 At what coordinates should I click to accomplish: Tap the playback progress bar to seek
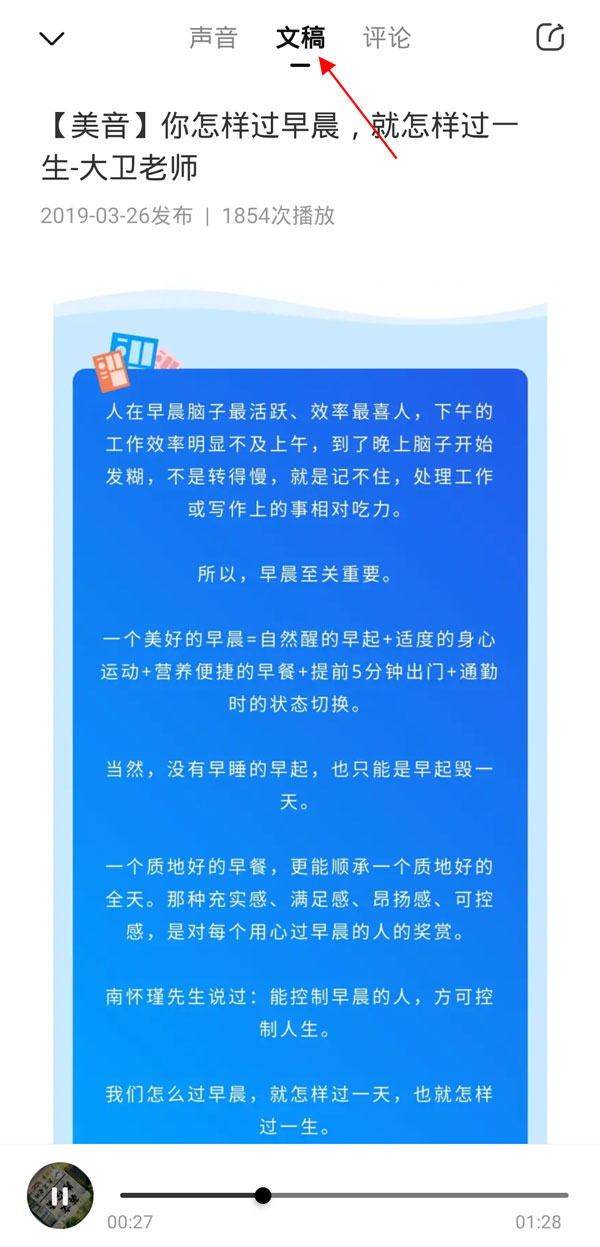coord(400,1195)
